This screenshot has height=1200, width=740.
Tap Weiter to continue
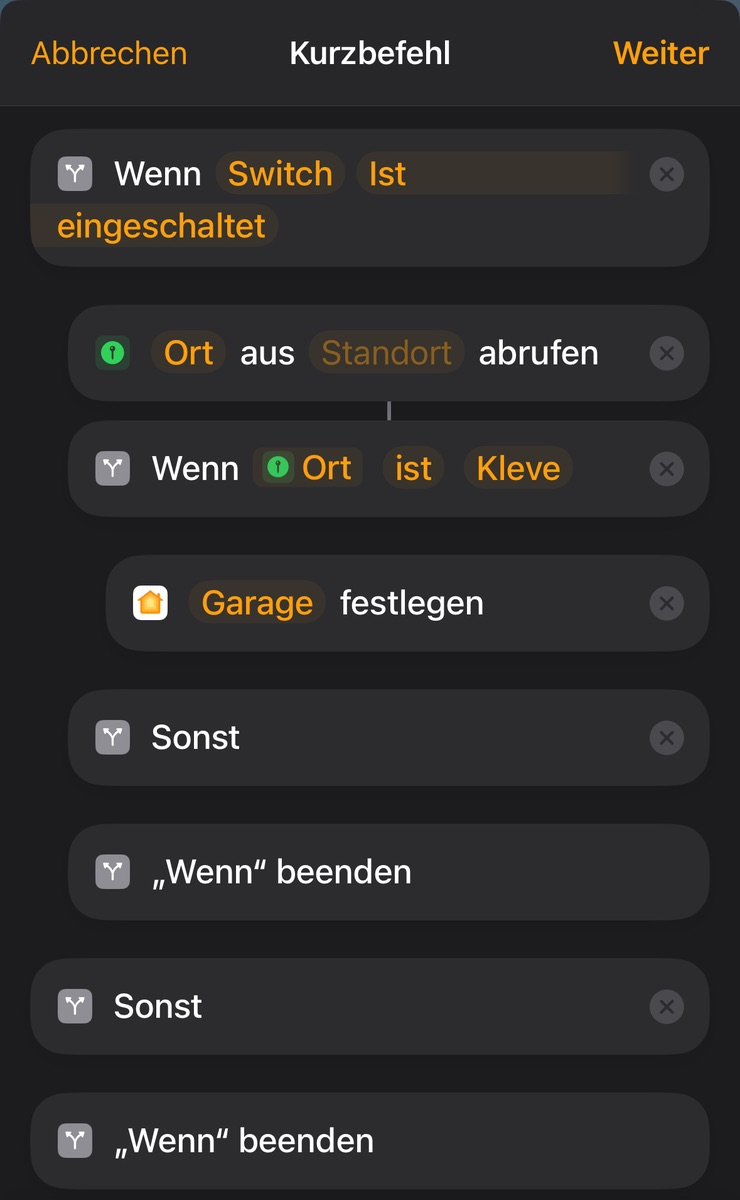point(660,53)
